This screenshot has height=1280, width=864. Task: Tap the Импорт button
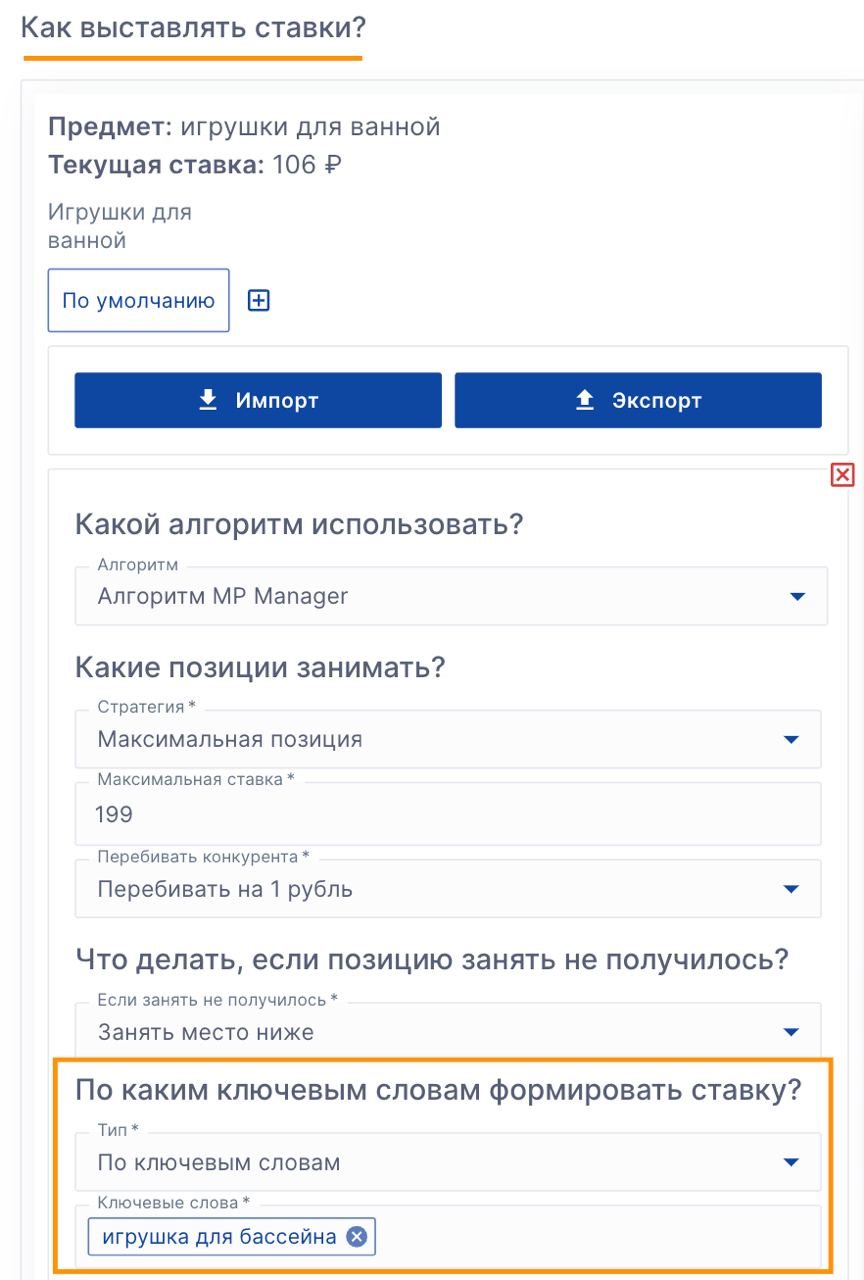click(x=258, y=401)
